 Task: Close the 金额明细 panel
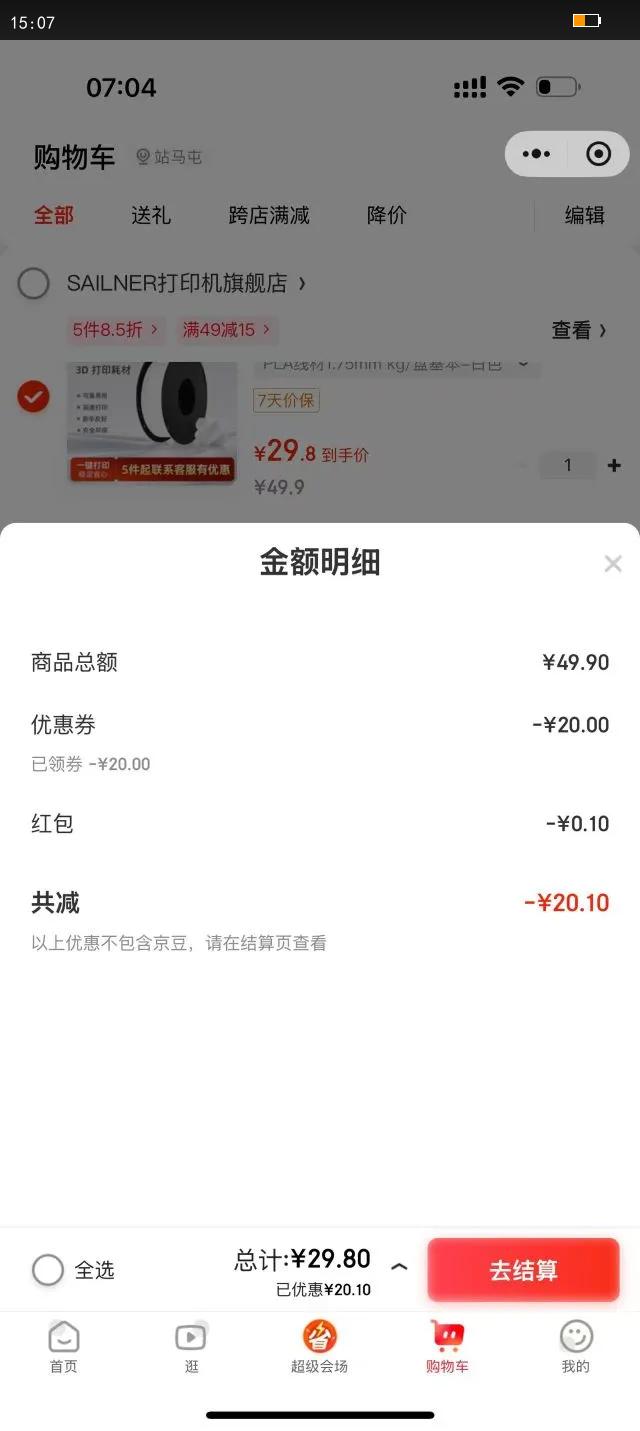point(613,564)
